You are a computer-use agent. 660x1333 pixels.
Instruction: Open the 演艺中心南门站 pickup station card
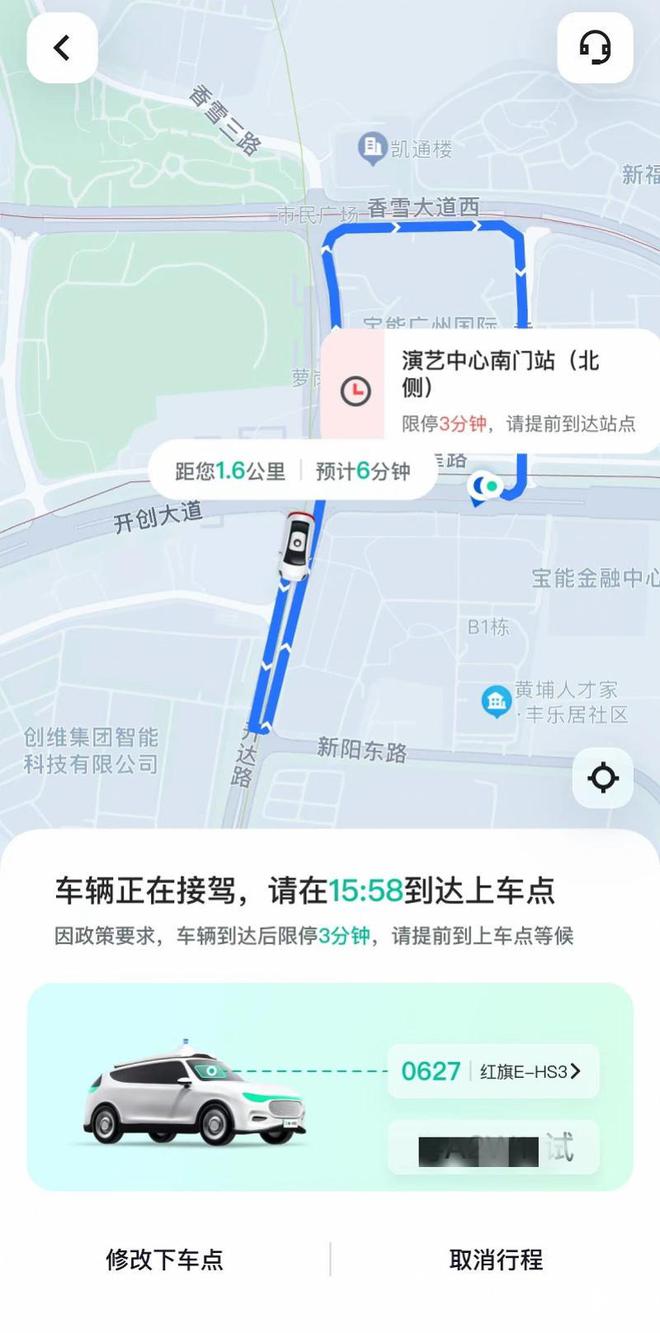[490, 391]
